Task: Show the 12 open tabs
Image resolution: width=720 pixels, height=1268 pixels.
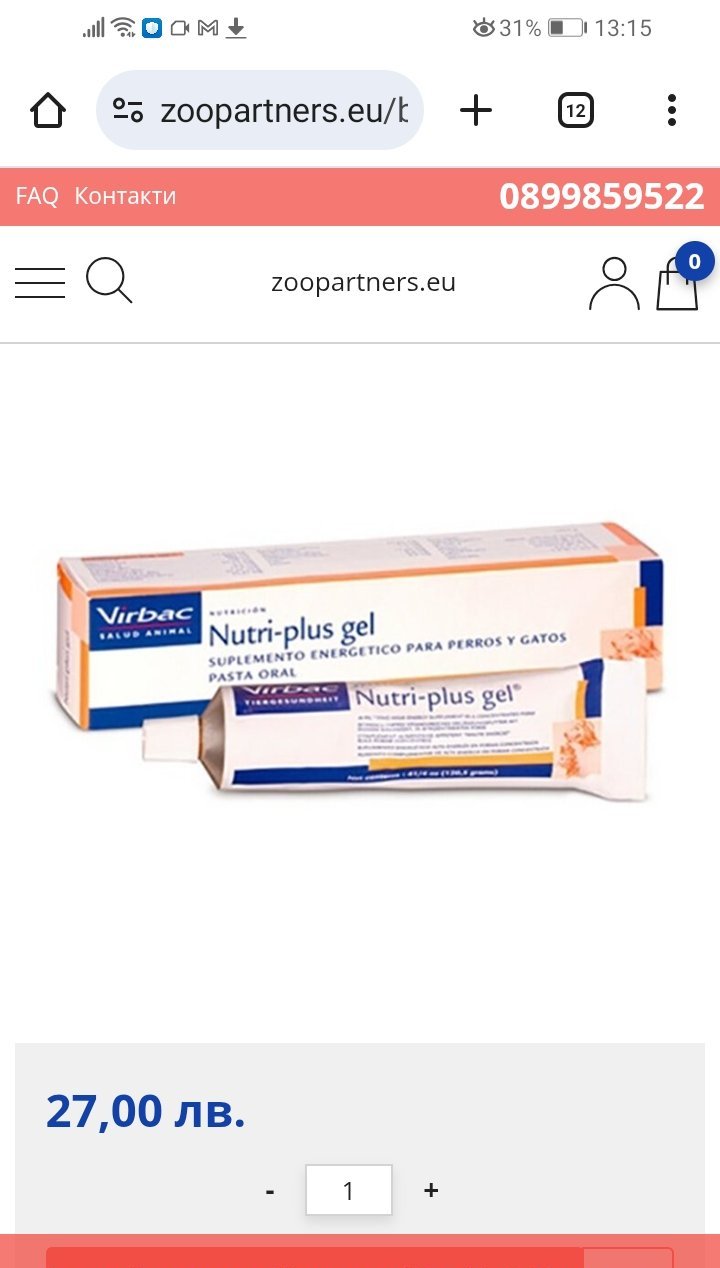Action: click(575, 110)
